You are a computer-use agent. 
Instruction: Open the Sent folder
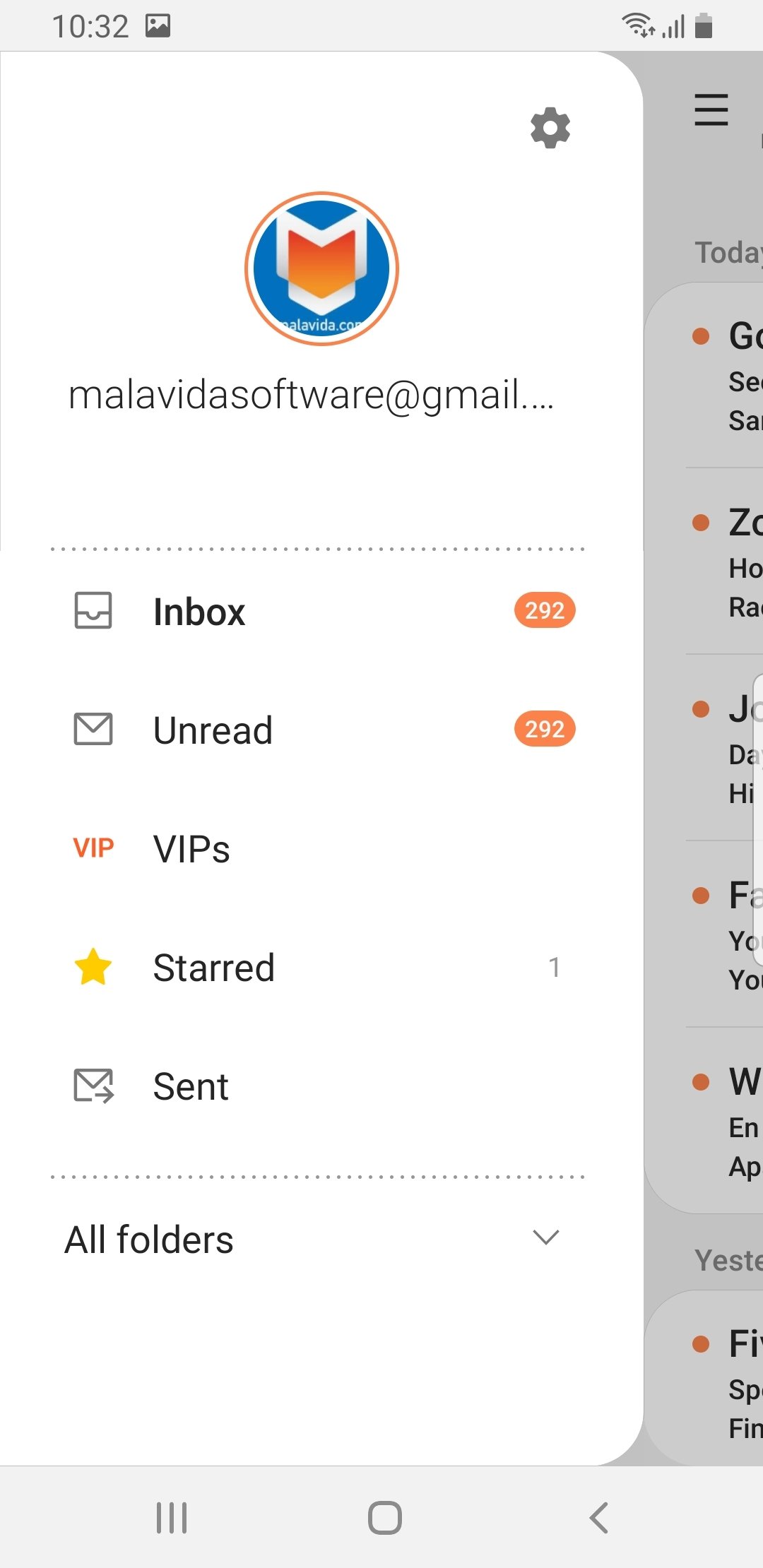click(x=321, y=1086)
